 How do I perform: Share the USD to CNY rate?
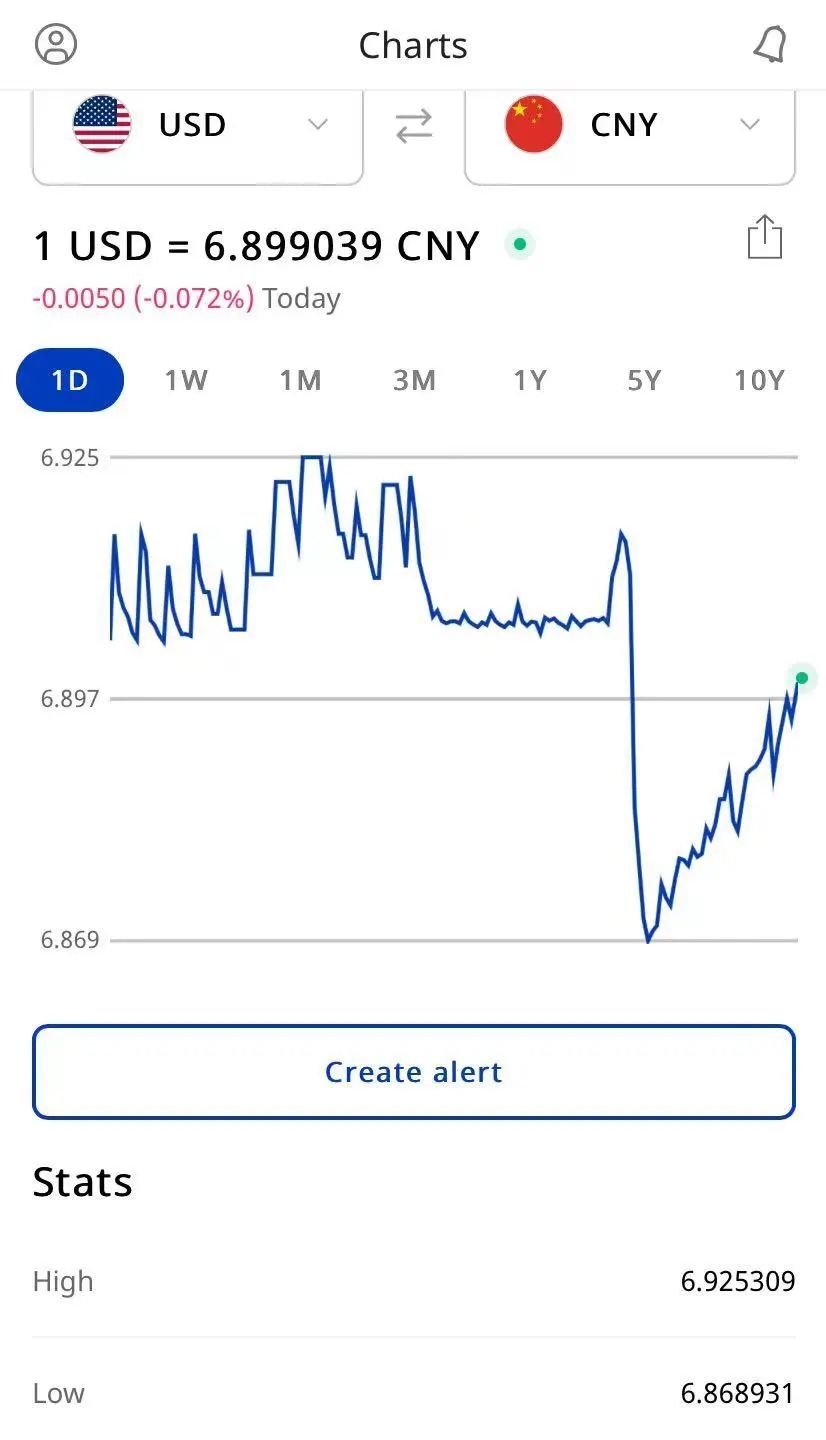765,238
